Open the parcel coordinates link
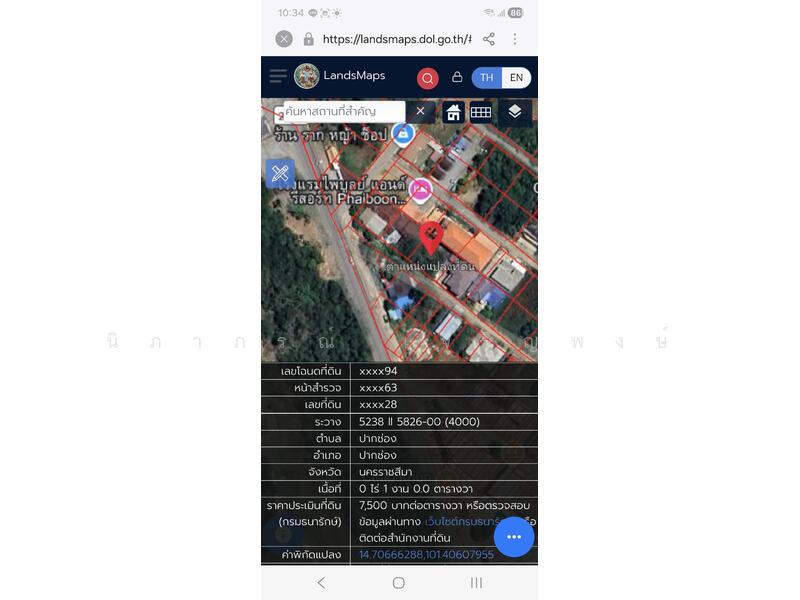The image size is (800, 600). [426, 554]
